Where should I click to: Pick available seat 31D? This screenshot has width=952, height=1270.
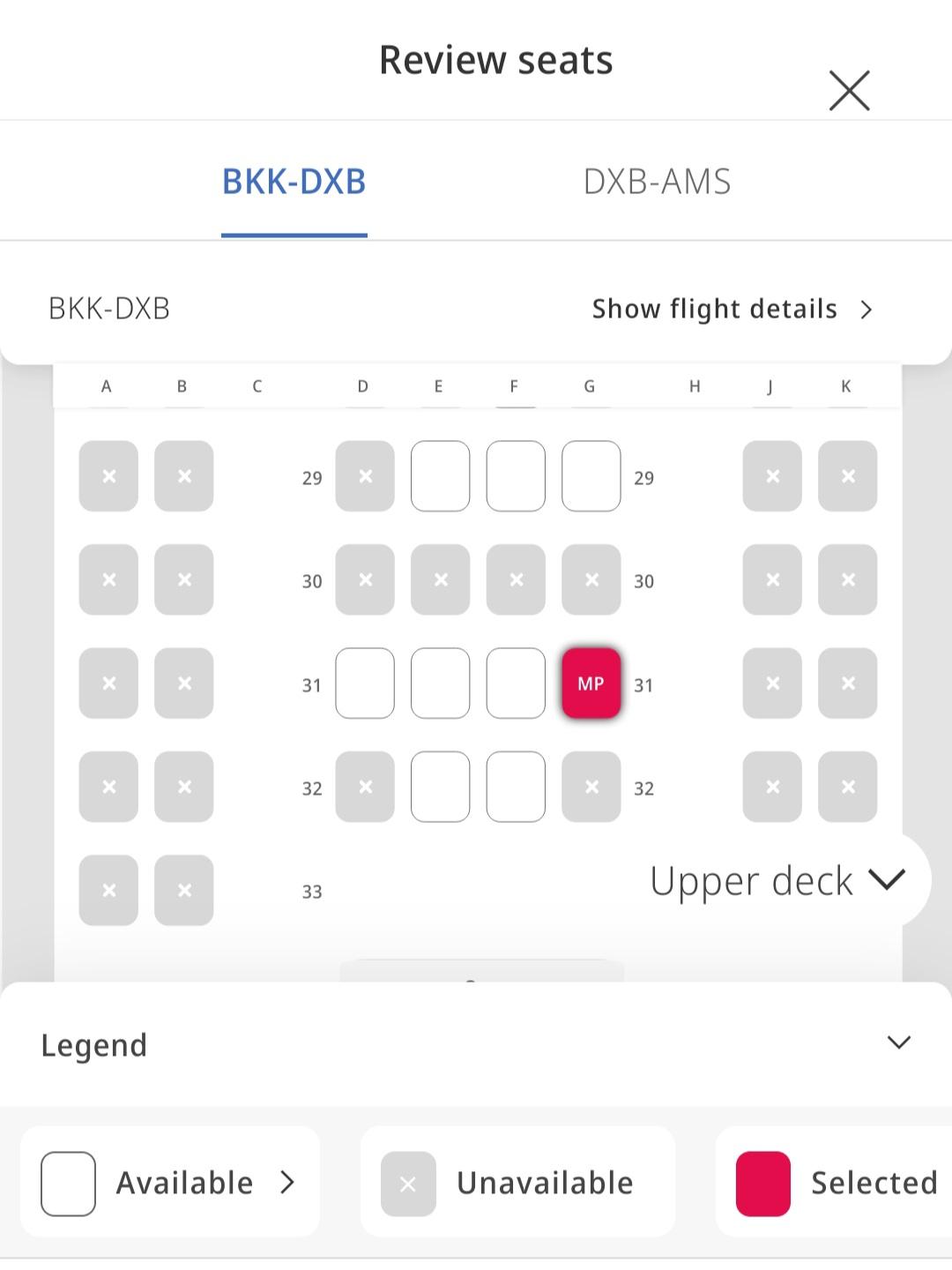(365, 684)
